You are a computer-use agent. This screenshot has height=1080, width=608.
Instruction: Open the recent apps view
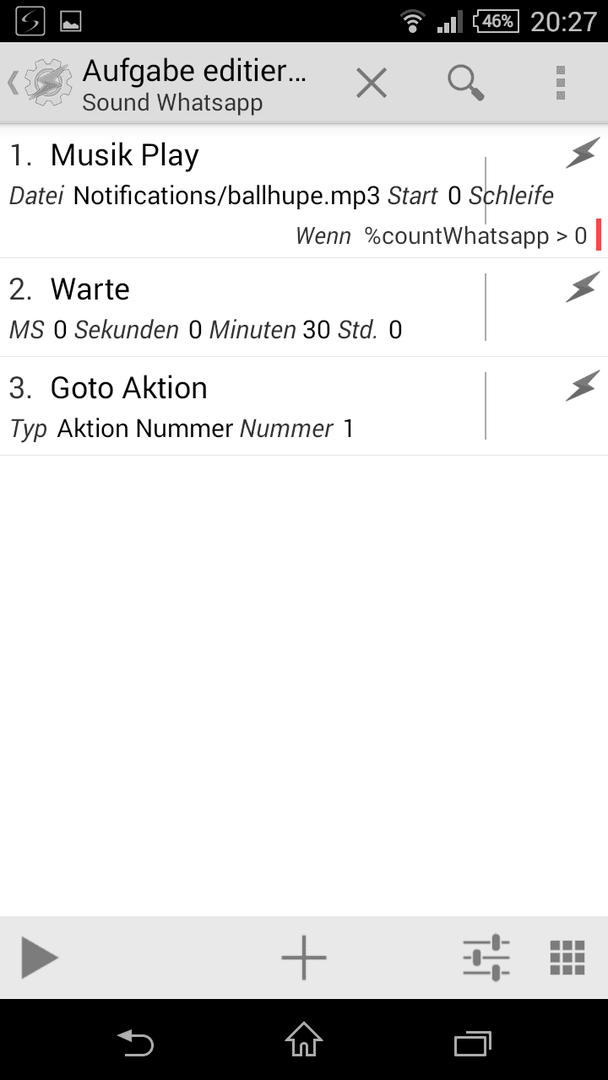pos(472,1043)
